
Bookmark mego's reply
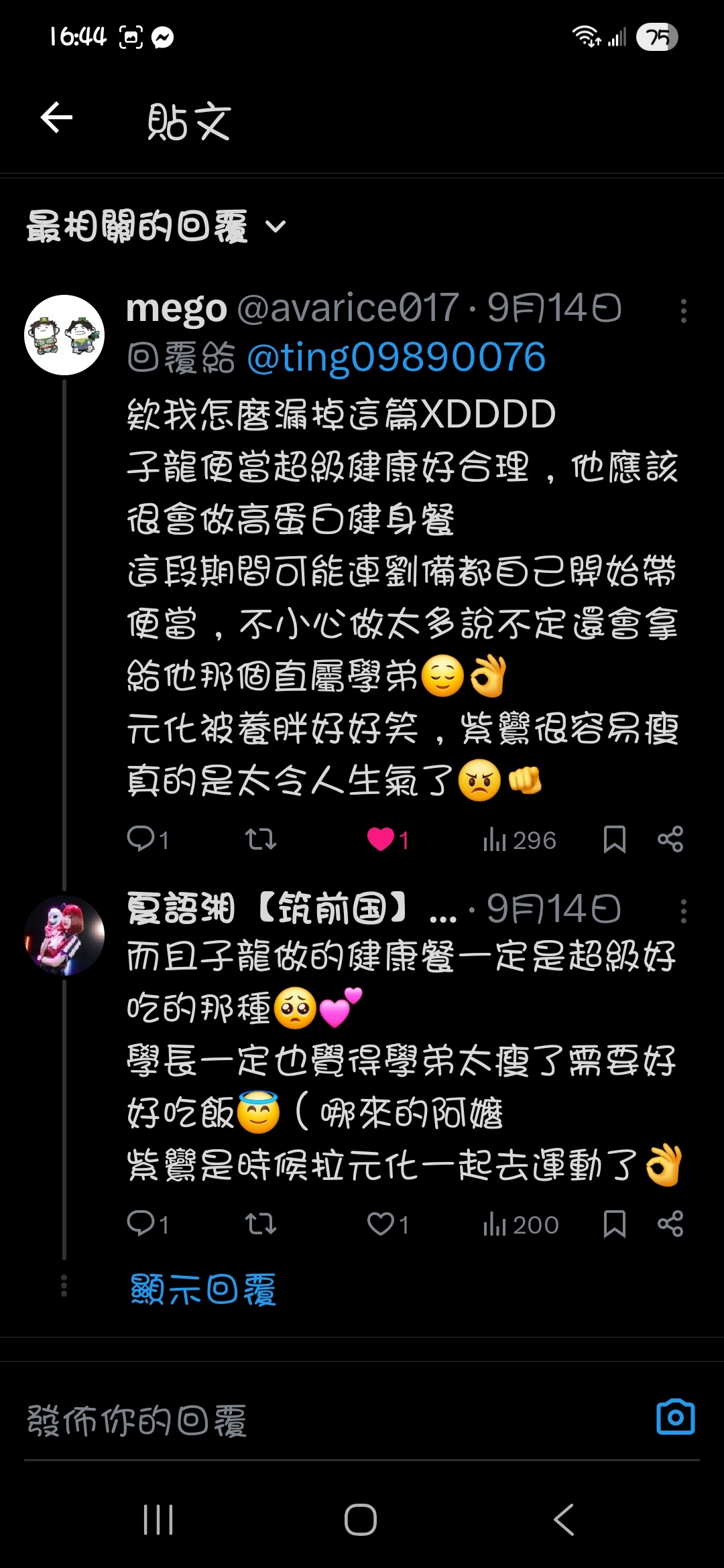pos(614,839)
